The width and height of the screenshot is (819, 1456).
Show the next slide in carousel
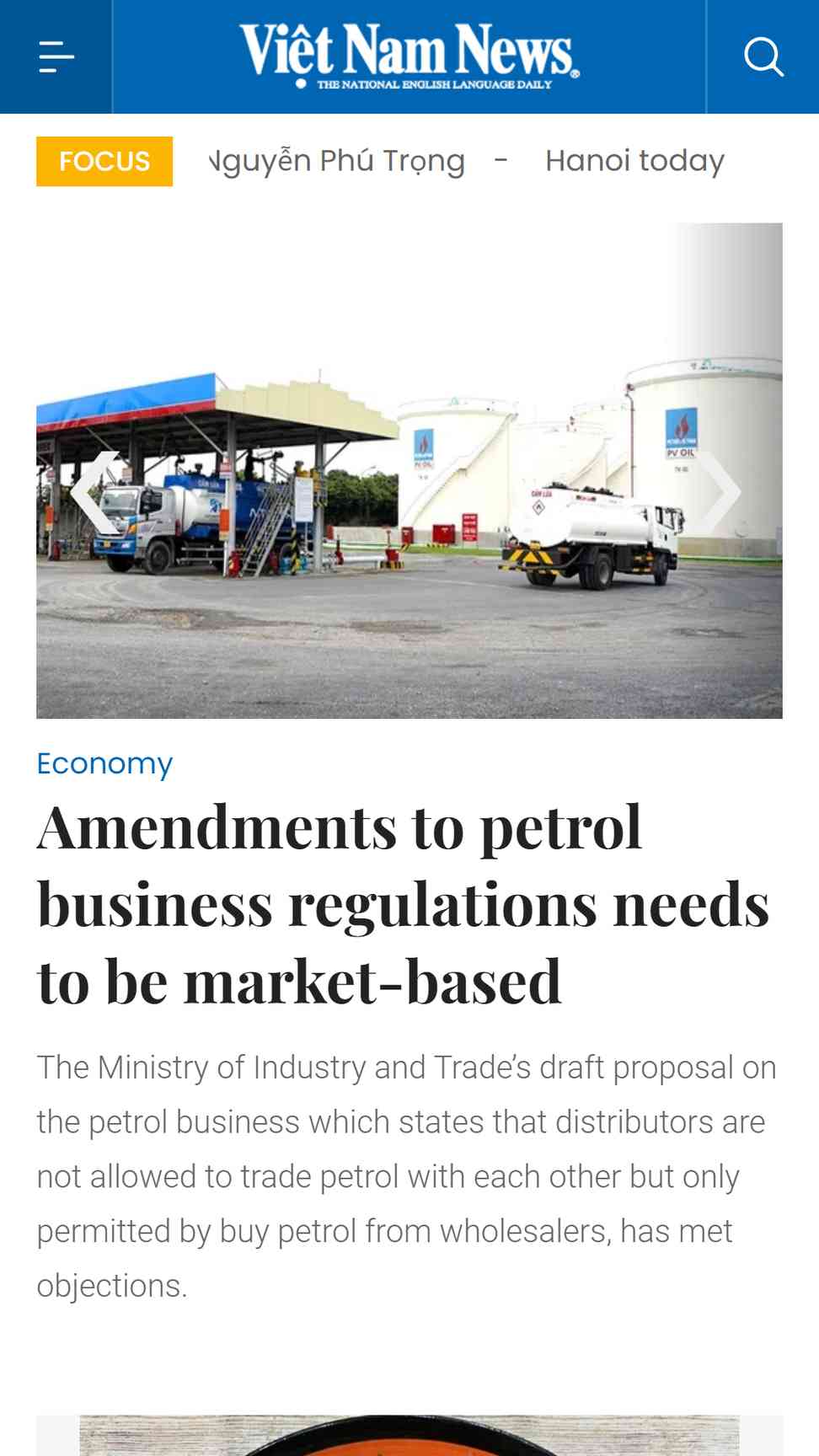[x=720, y=493]
